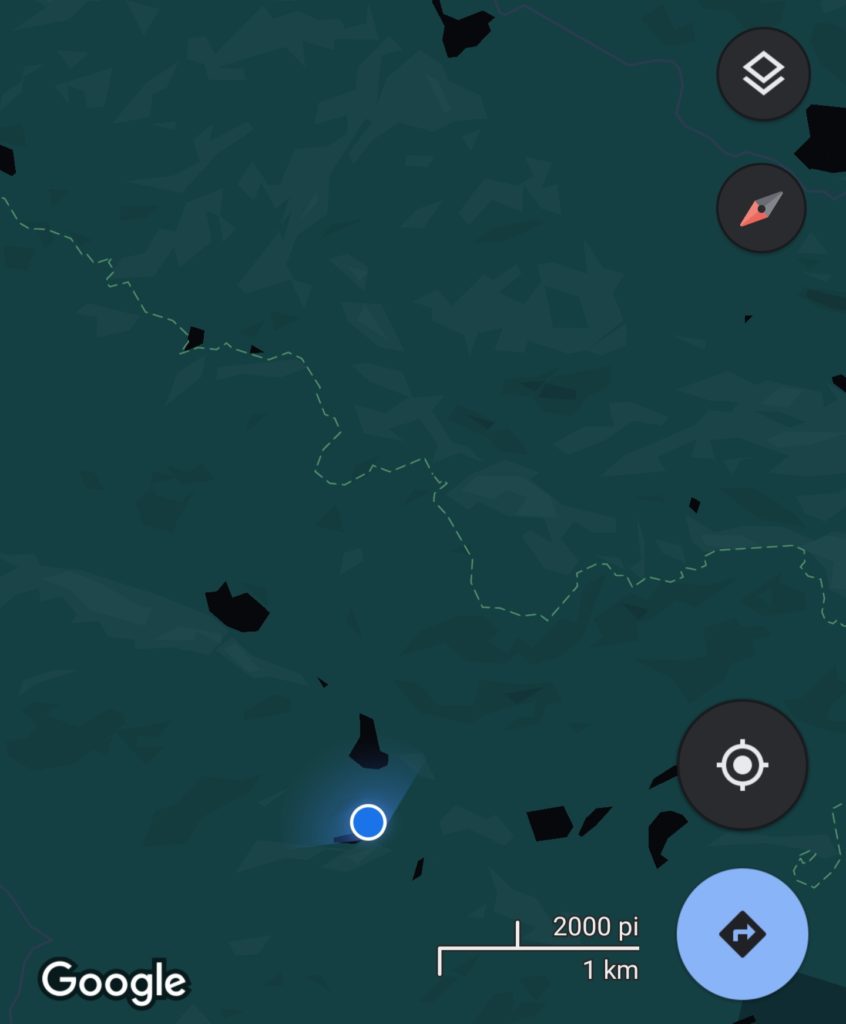Screen dimensions: 846x1024
Task: Center the map on my location
Action: [742, 765]
